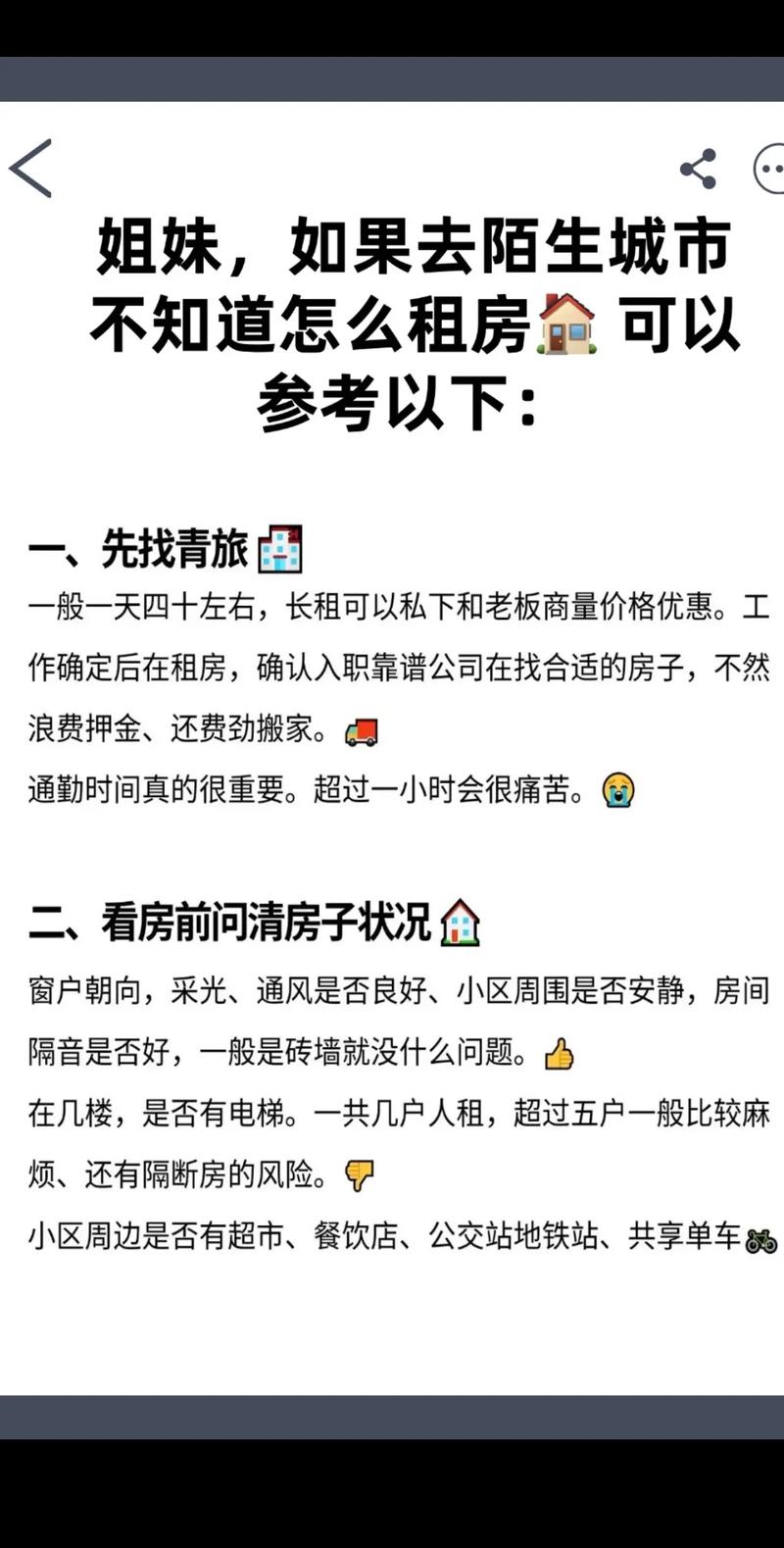Open the more options menu
Viewport: 784px width, 1548px height.
[770, 170]
